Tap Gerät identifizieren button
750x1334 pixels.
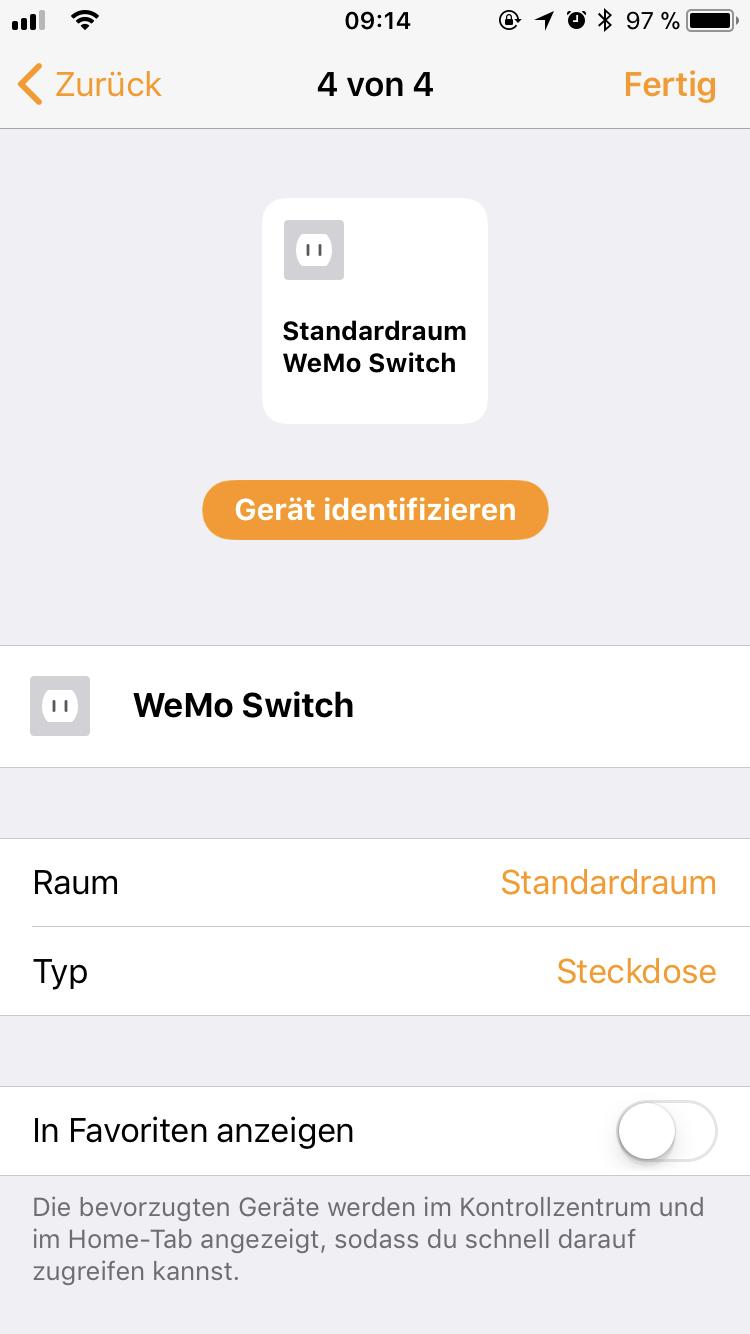tap(375, 510)
